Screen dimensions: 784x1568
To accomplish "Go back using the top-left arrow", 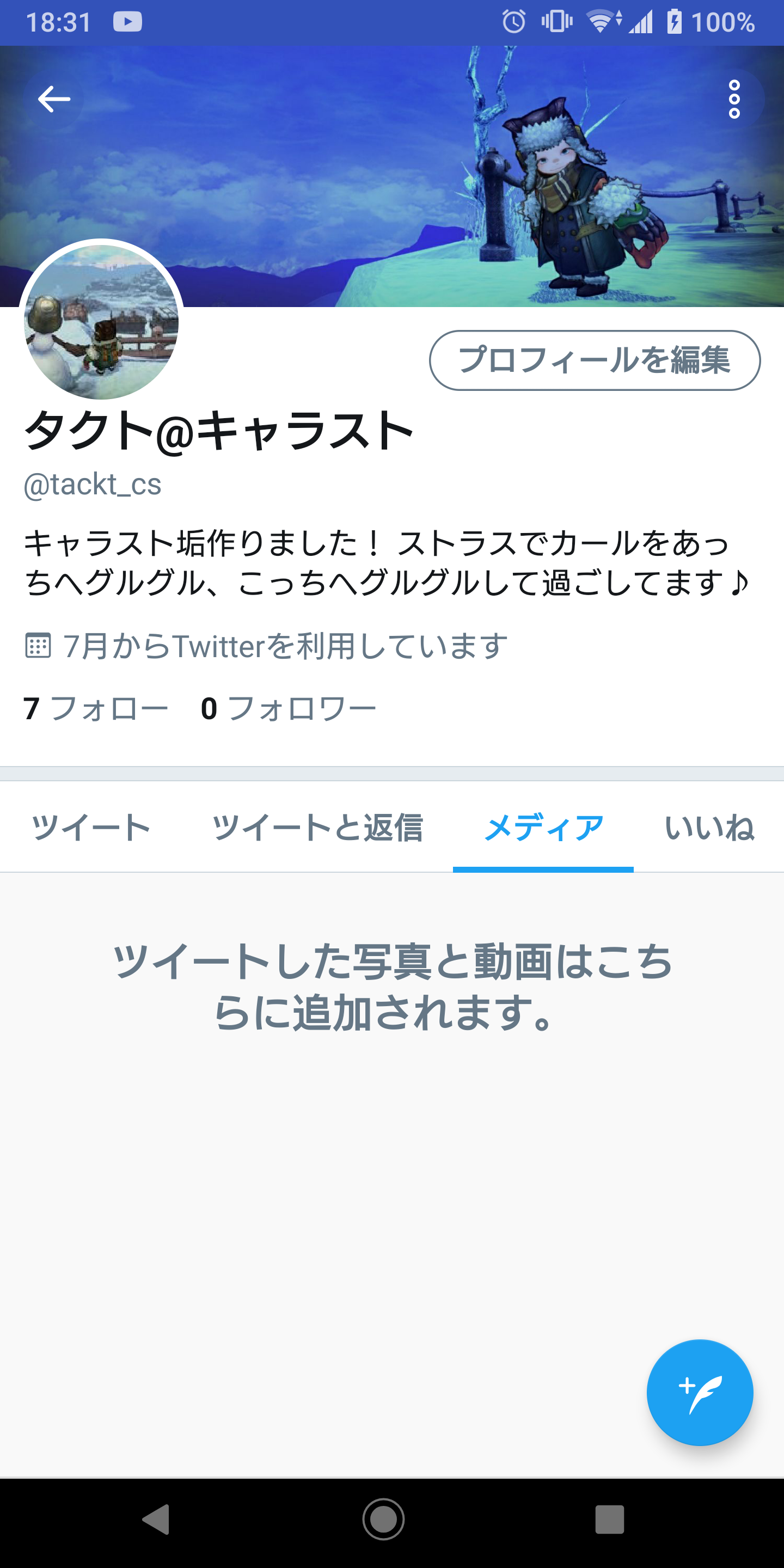I will [53, 99].
